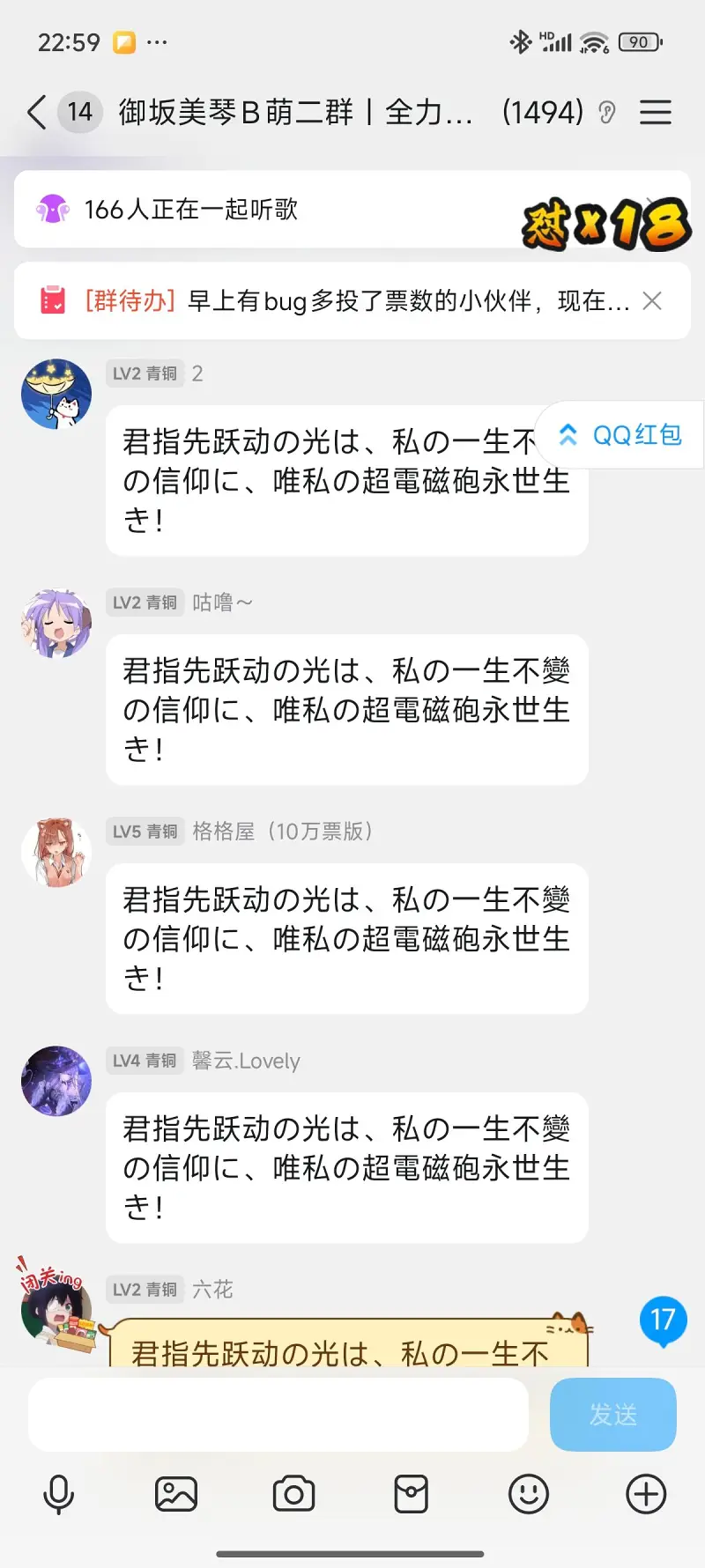
Task: View avatar of 馨云.Lovely
Action: [56, 1081]
